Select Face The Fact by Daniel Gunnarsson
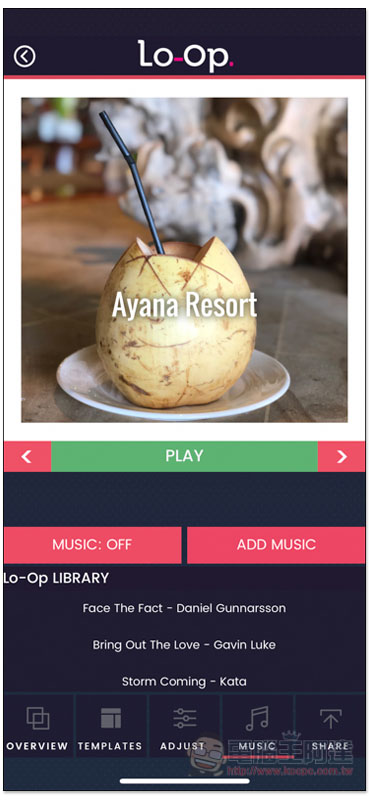The width and height of the screenshot is (369, 800). click(x=184, y=608)
